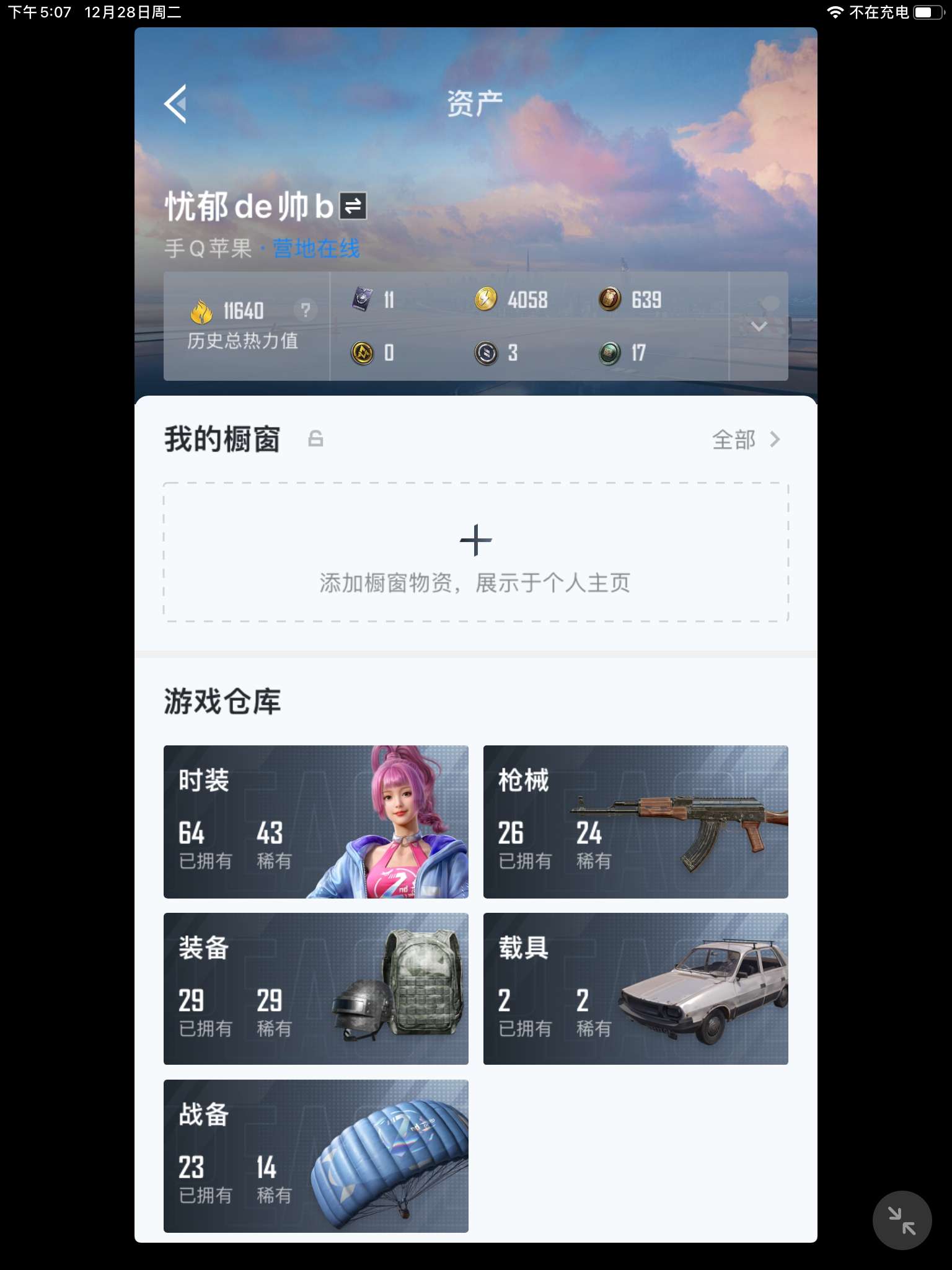Open the 时装 warehouse card
Viewport: 952px width, 1270px height.
click(x=315, y=822)
